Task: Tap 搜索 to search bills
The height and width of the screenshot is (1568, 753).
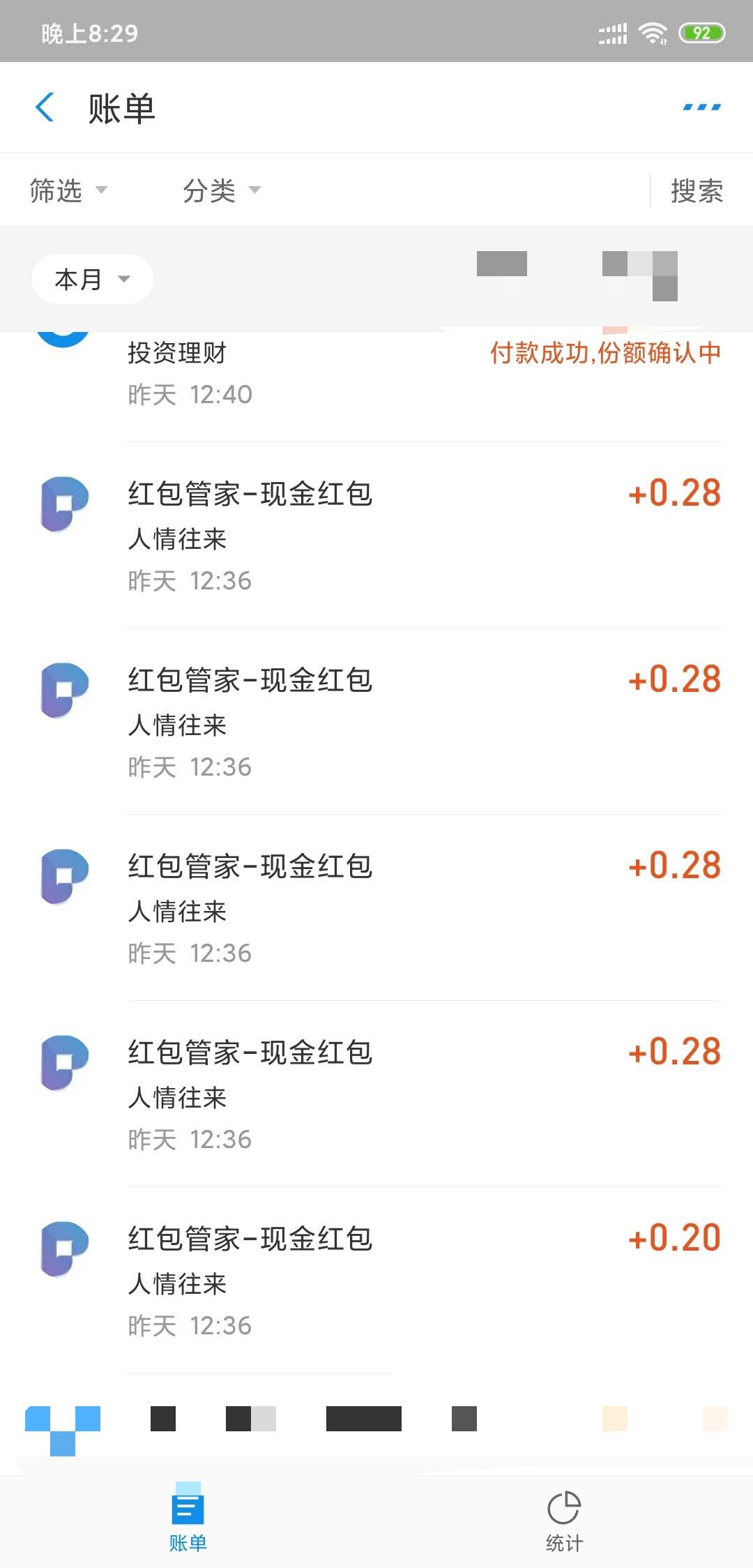Action: 697,190
